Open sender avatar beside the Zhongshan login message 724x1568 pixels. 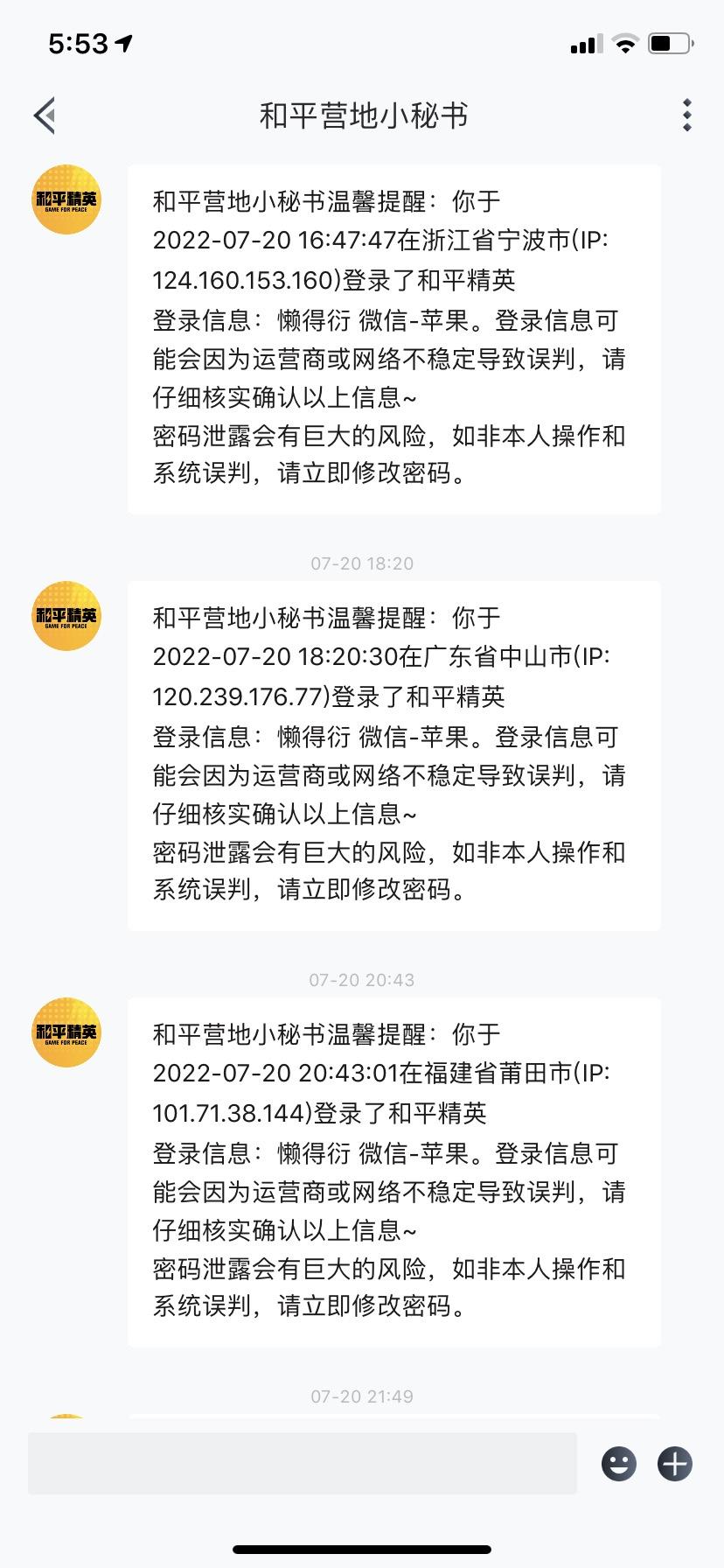point(66,617)
